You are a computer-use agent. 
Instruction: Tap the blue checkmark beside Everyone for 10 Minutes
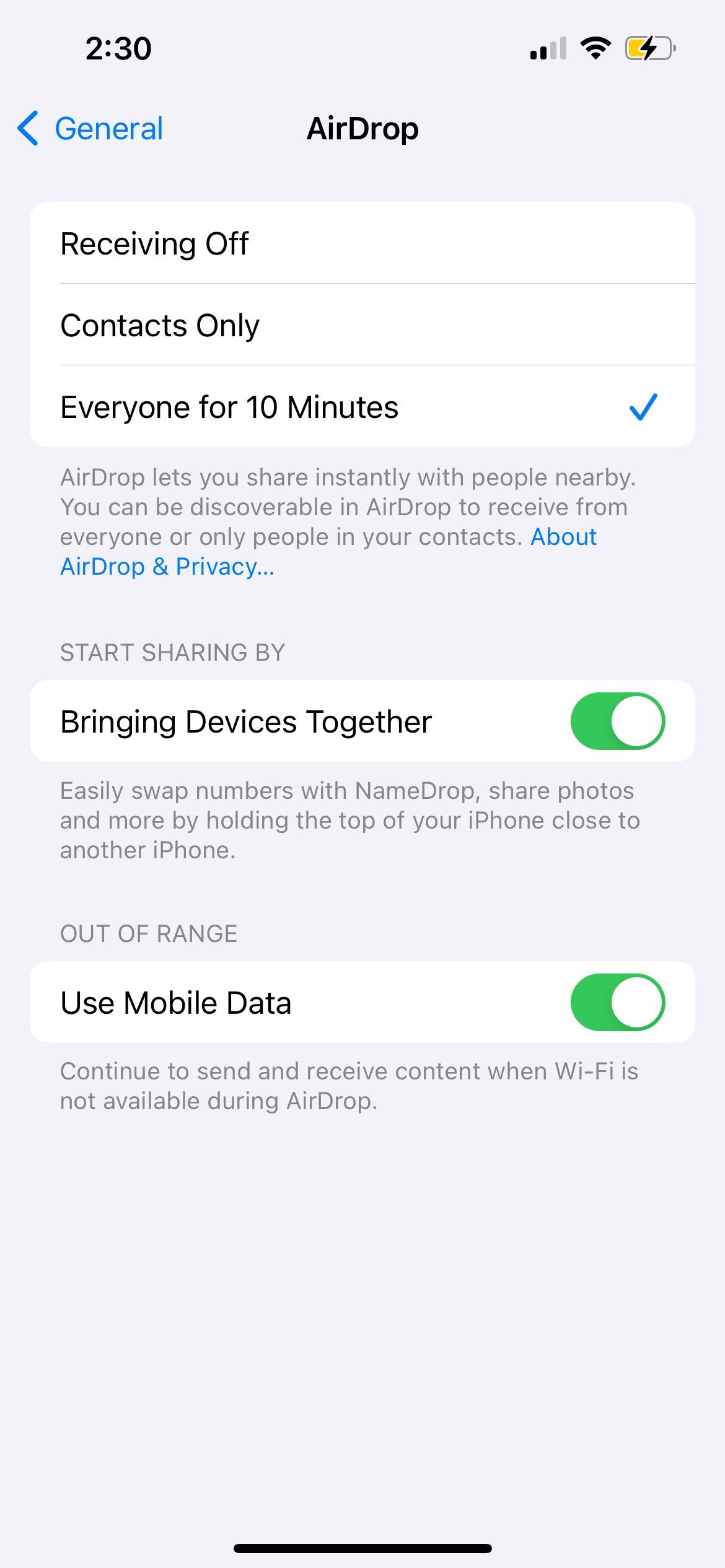pos(643,407)
